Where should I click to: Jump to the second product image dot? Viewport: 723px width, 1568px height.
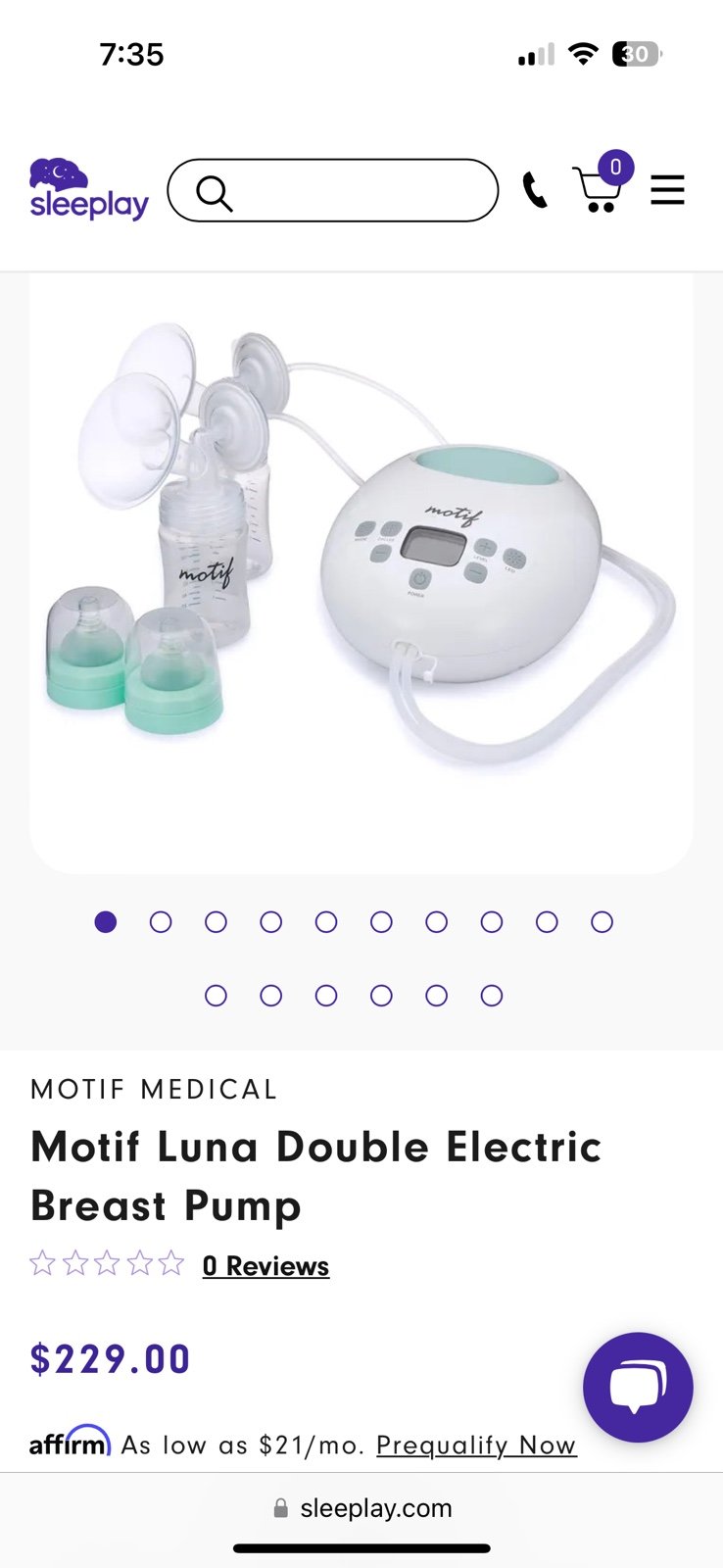point(161,922)
